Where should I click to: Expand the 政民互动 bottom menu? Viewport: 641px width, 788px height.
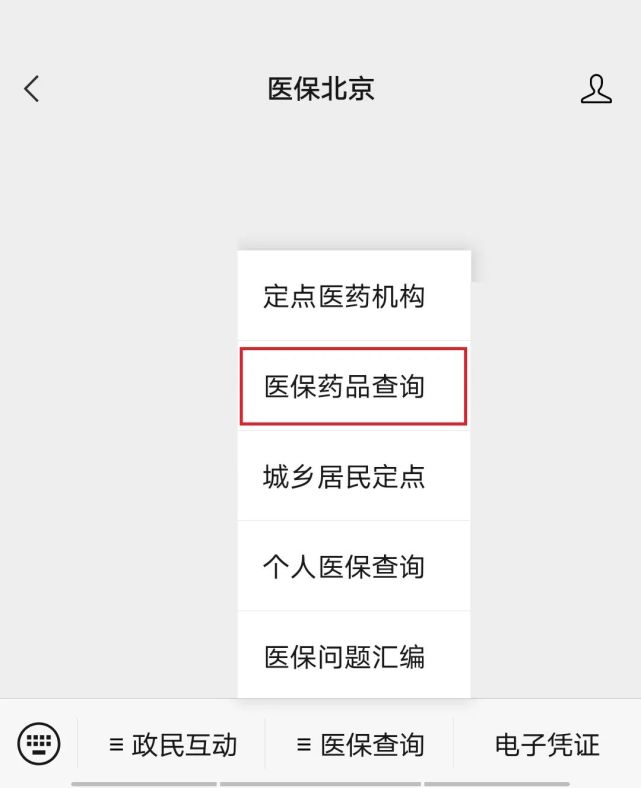[172, 744]
